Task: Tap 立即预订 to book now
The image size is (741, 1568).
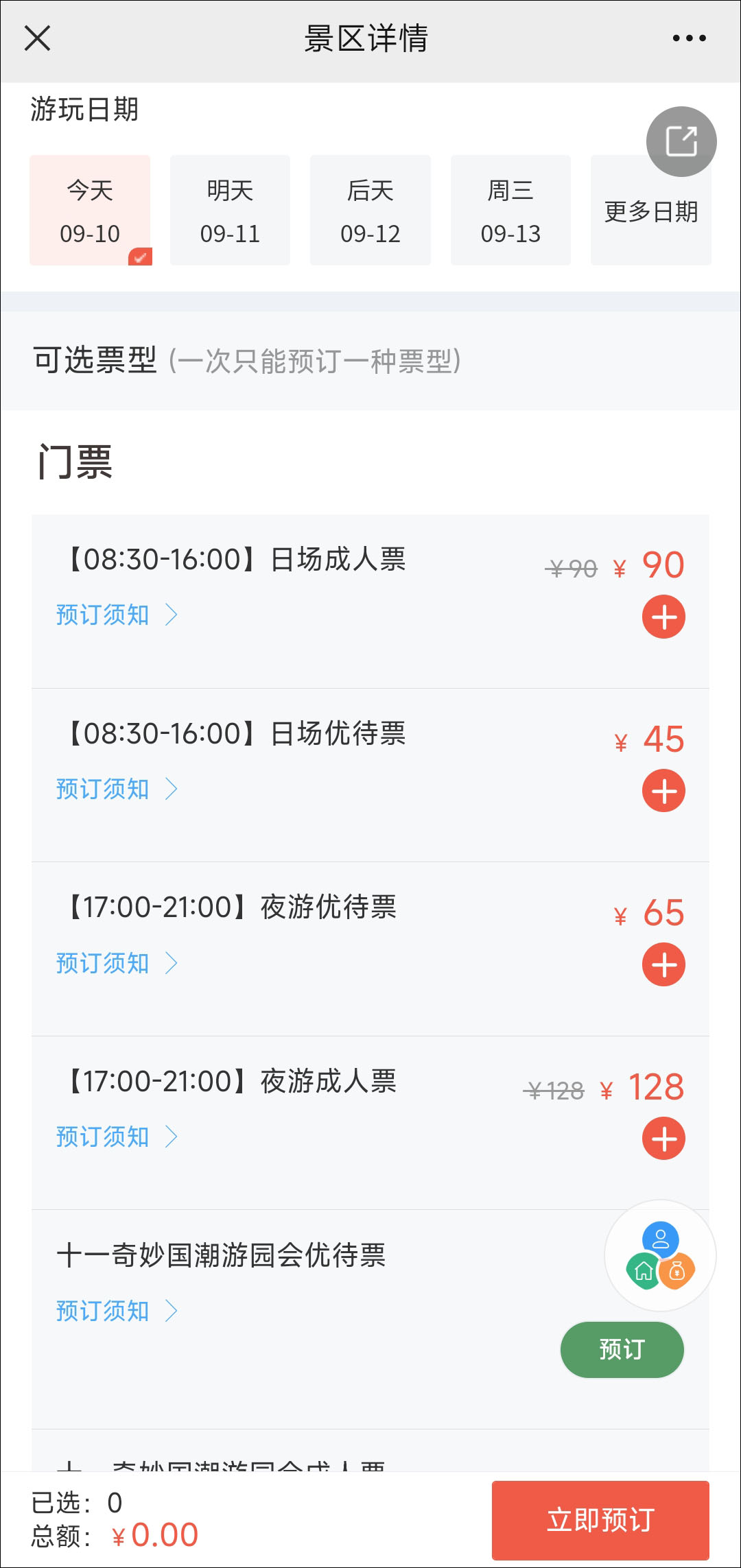Action: tap(600, 1518)
